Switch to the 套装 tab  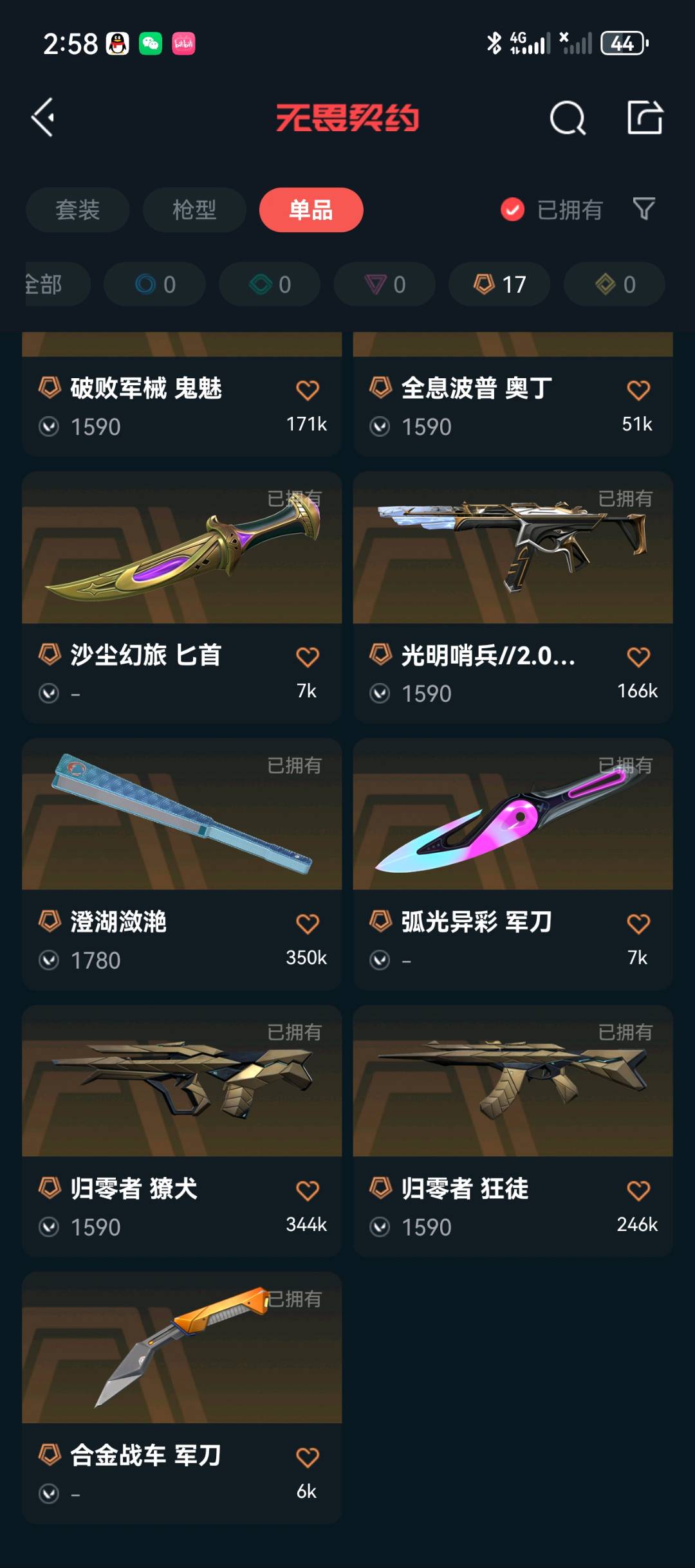(x=77, y=210)
